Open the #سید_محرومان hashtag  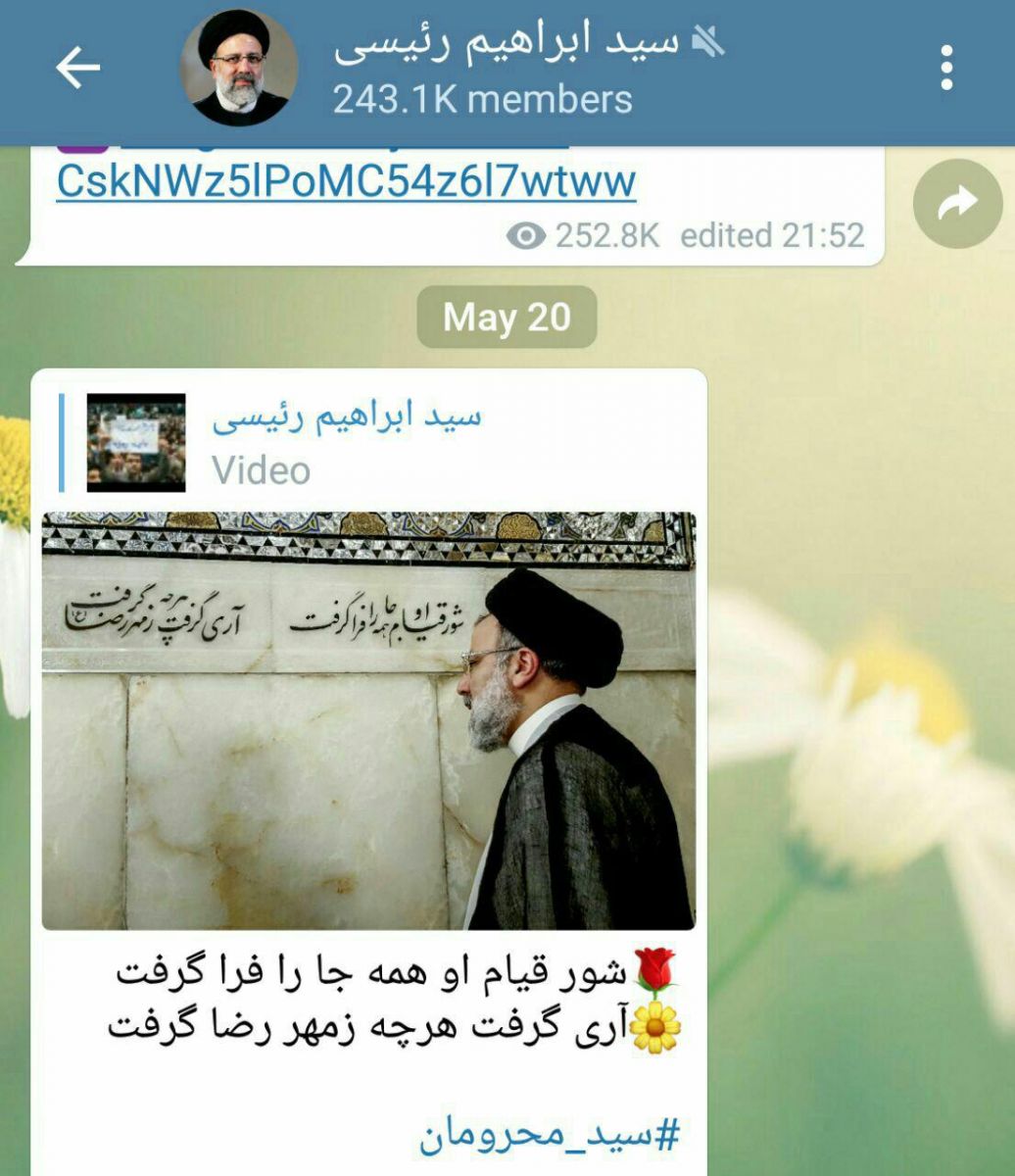tap(550, 1137)
